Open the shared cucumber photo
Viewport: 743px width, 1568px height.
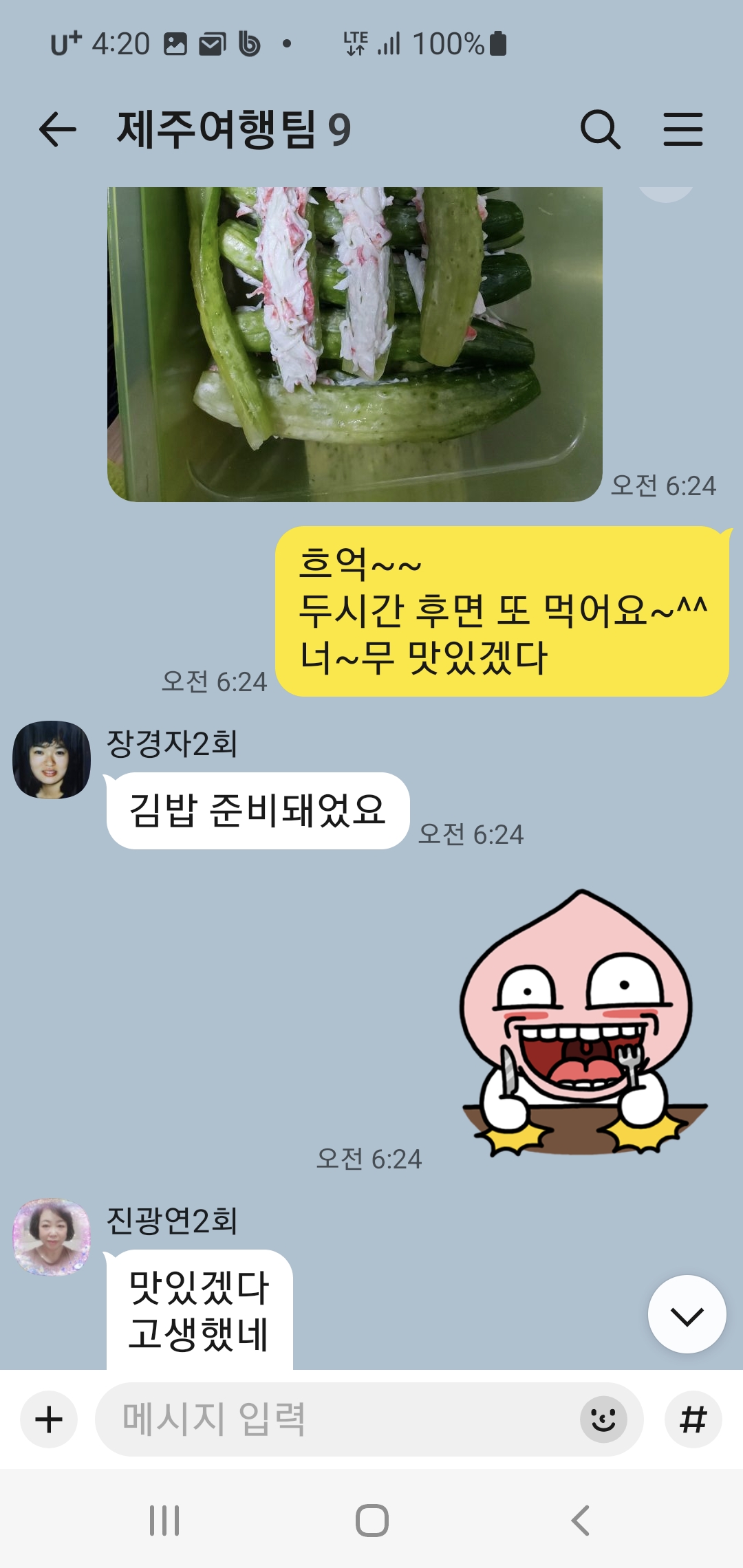pyautogui.click(x=354, y=344)
